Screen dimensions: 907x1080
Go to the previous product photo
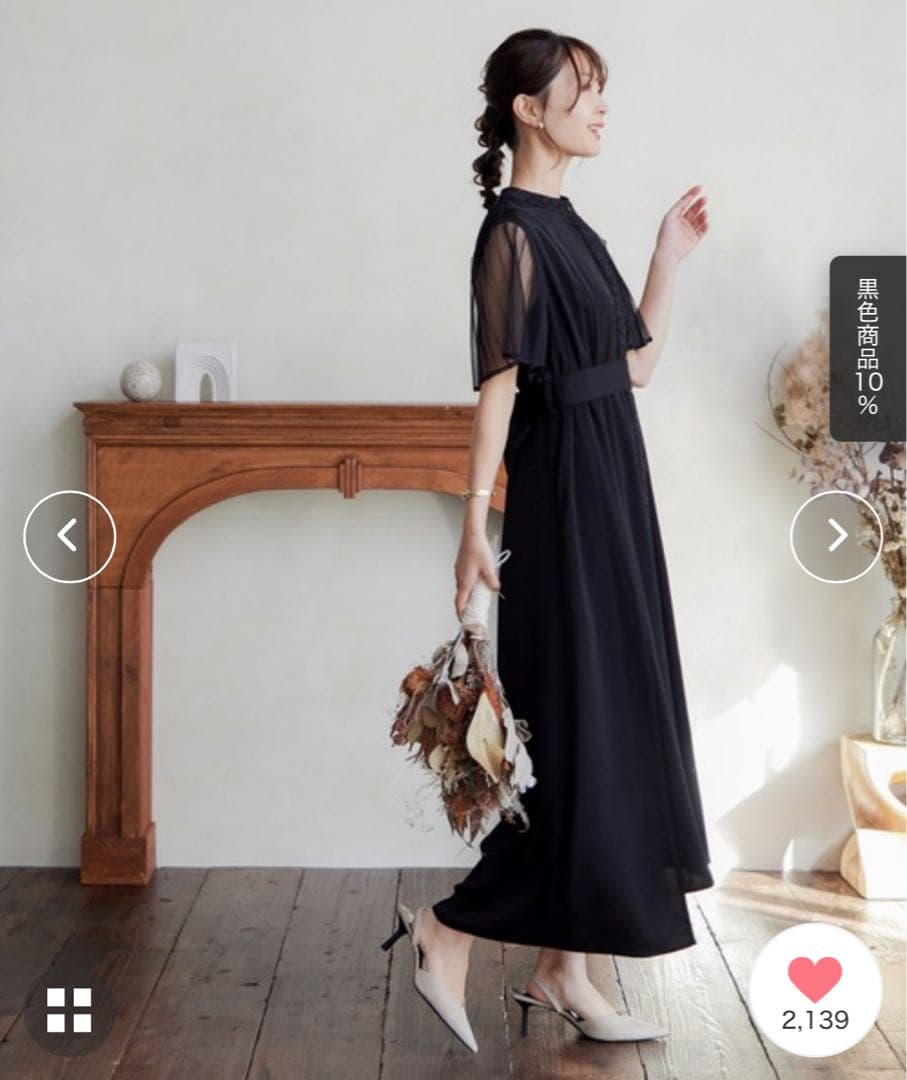pyautogui.click(x=69, y=537)
